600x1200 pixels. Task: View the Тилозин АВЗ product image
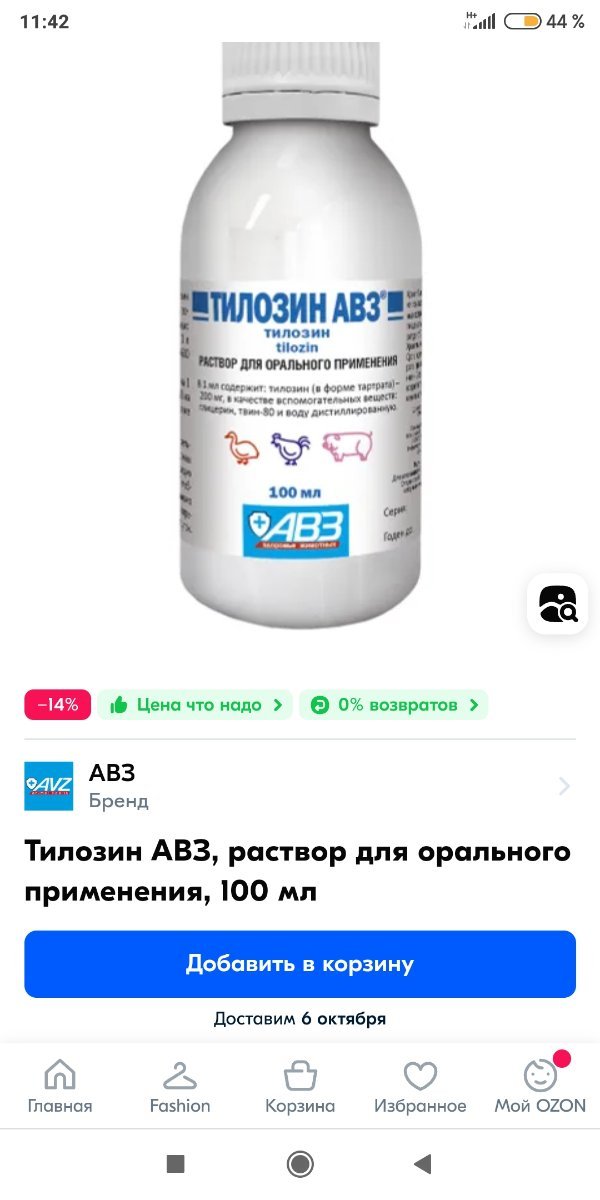[300, 340]
